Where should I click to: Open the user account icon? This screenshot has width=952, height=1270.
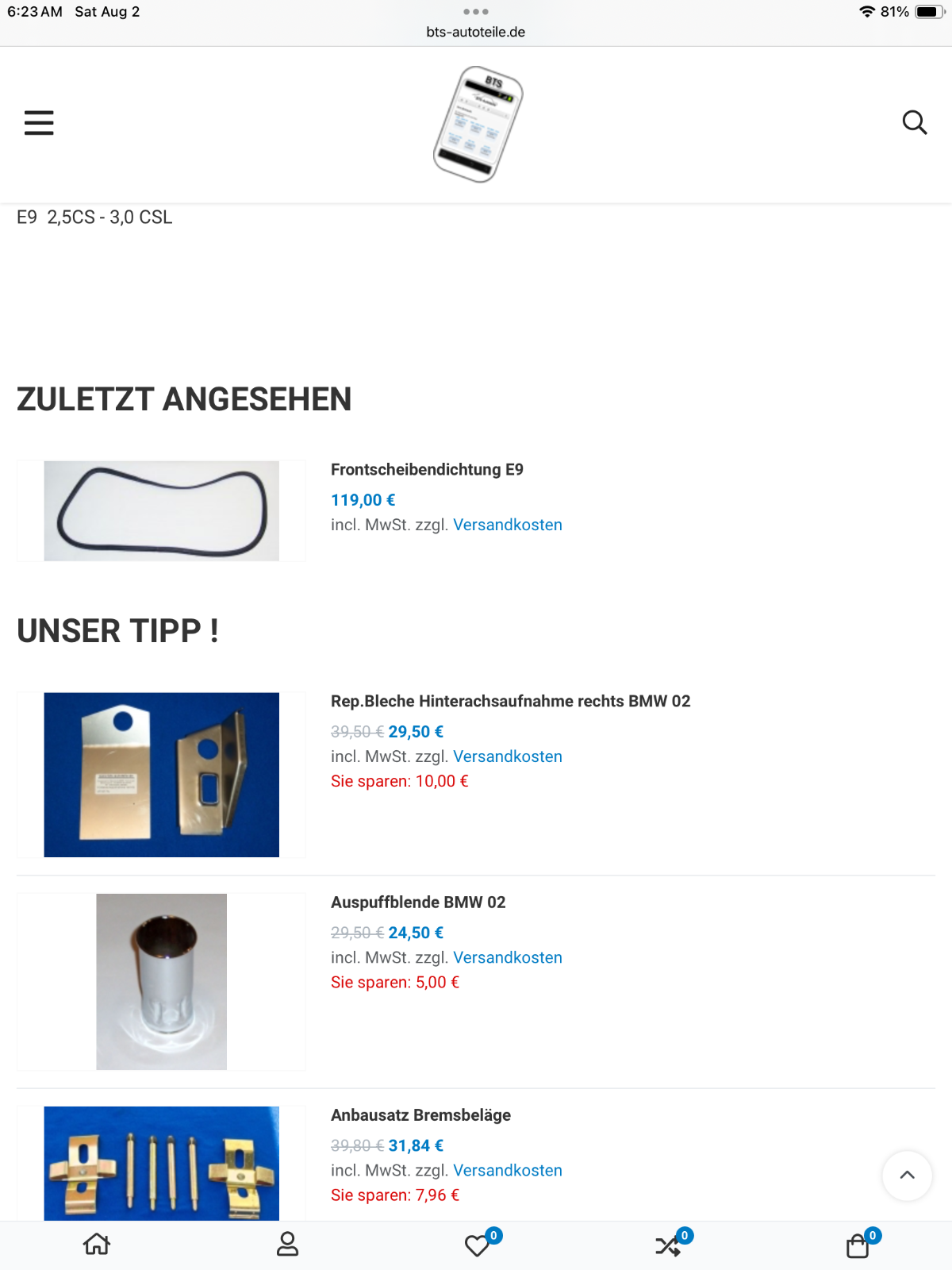tap(287, 1245)
